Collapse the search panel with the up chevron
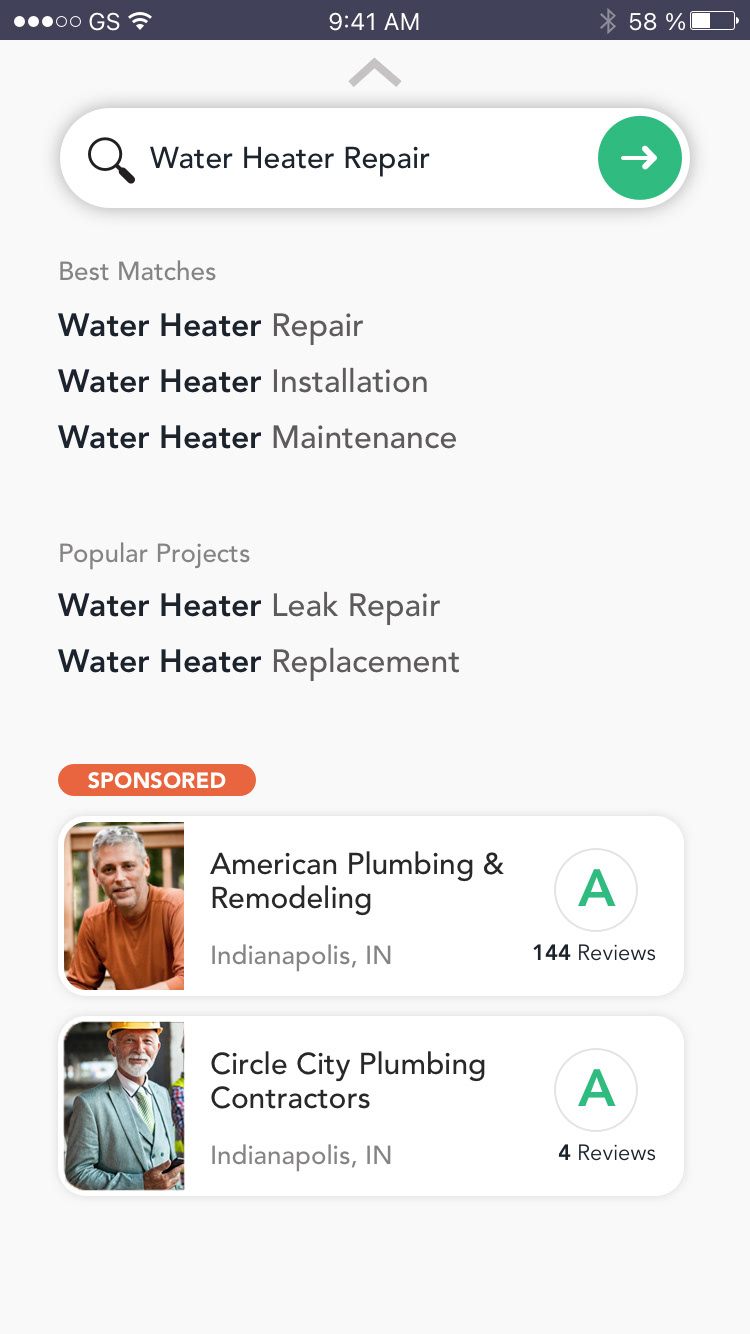The width and height of the screenshot is (750, 1334). (x=375, y=73)
